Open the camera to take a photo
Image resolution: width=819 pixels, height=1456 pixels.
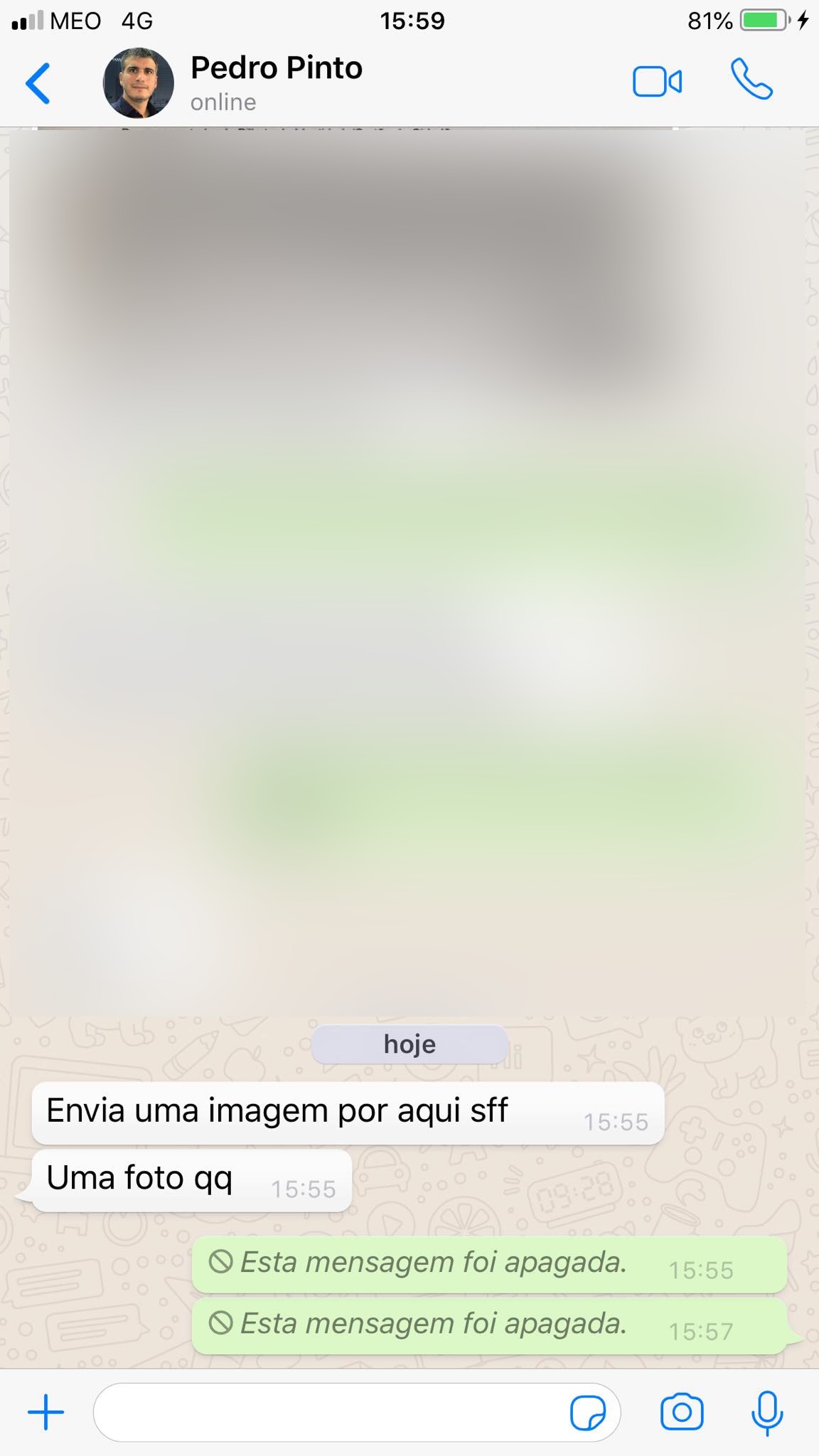[682, 1412]
